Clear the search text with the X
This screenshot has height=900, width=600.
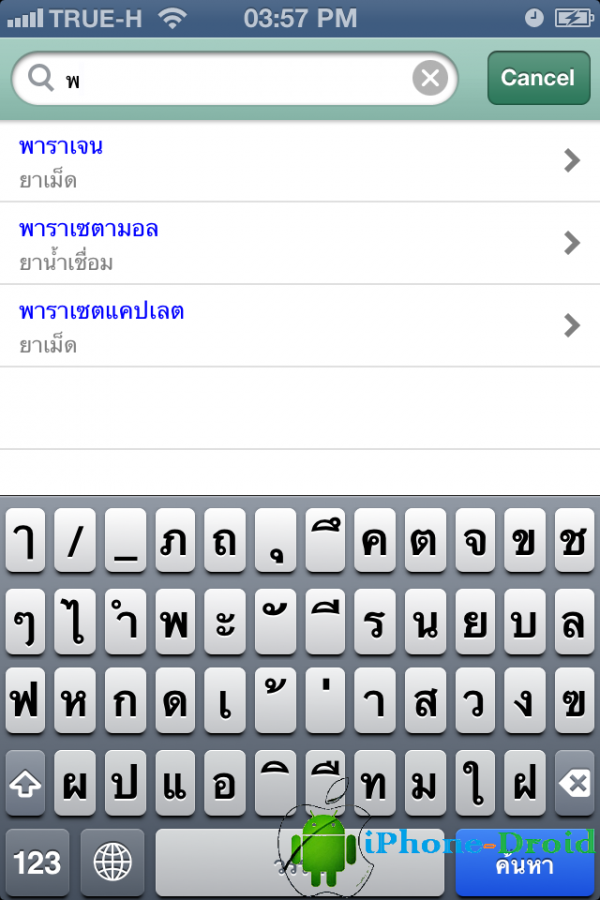point(430,78)
